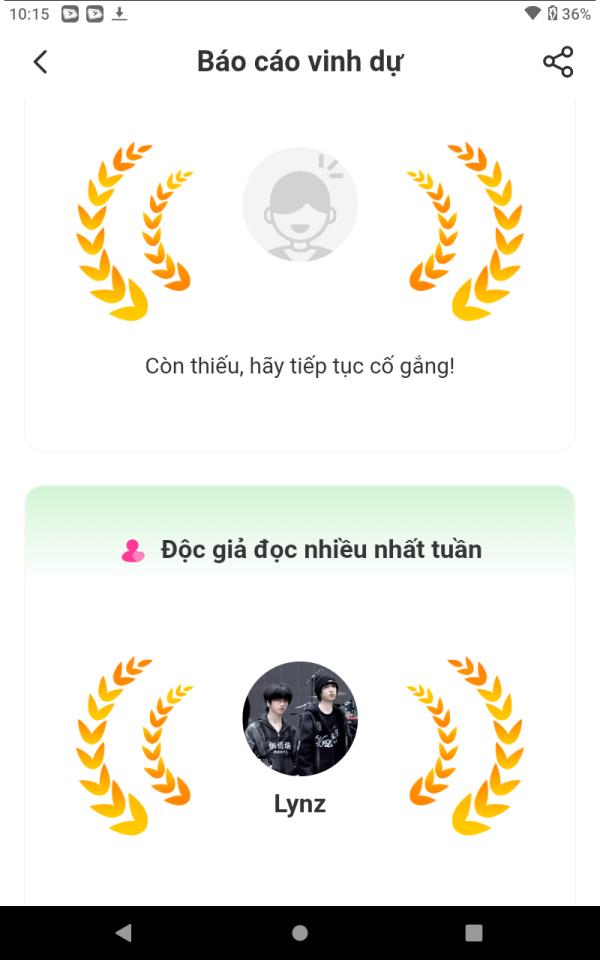Go to the home screen
The height and width of the screenshot is (960, 600).
pyautogui.click(x=300, y=932)
